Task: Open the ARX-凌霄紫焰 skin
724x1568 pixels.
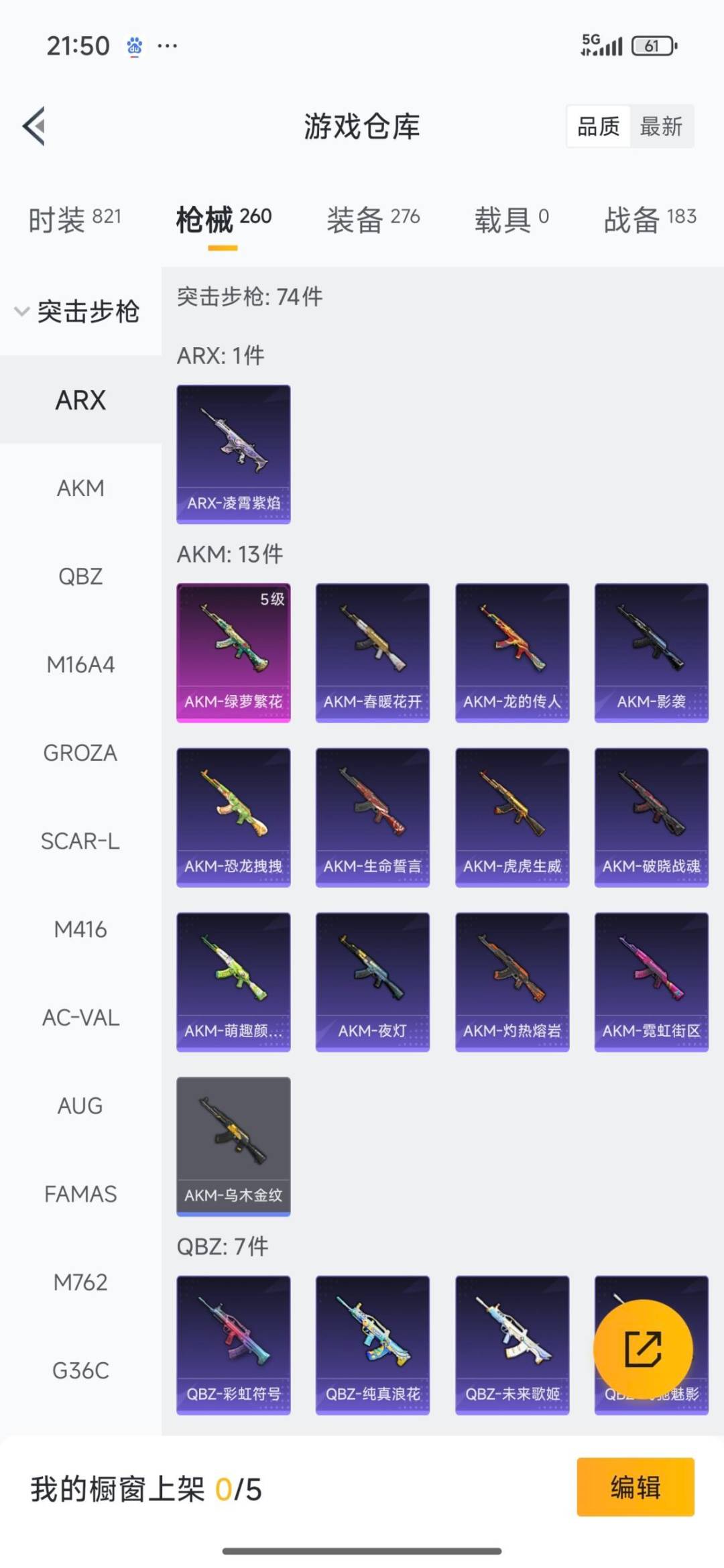Action: click(x=233, y=454)
